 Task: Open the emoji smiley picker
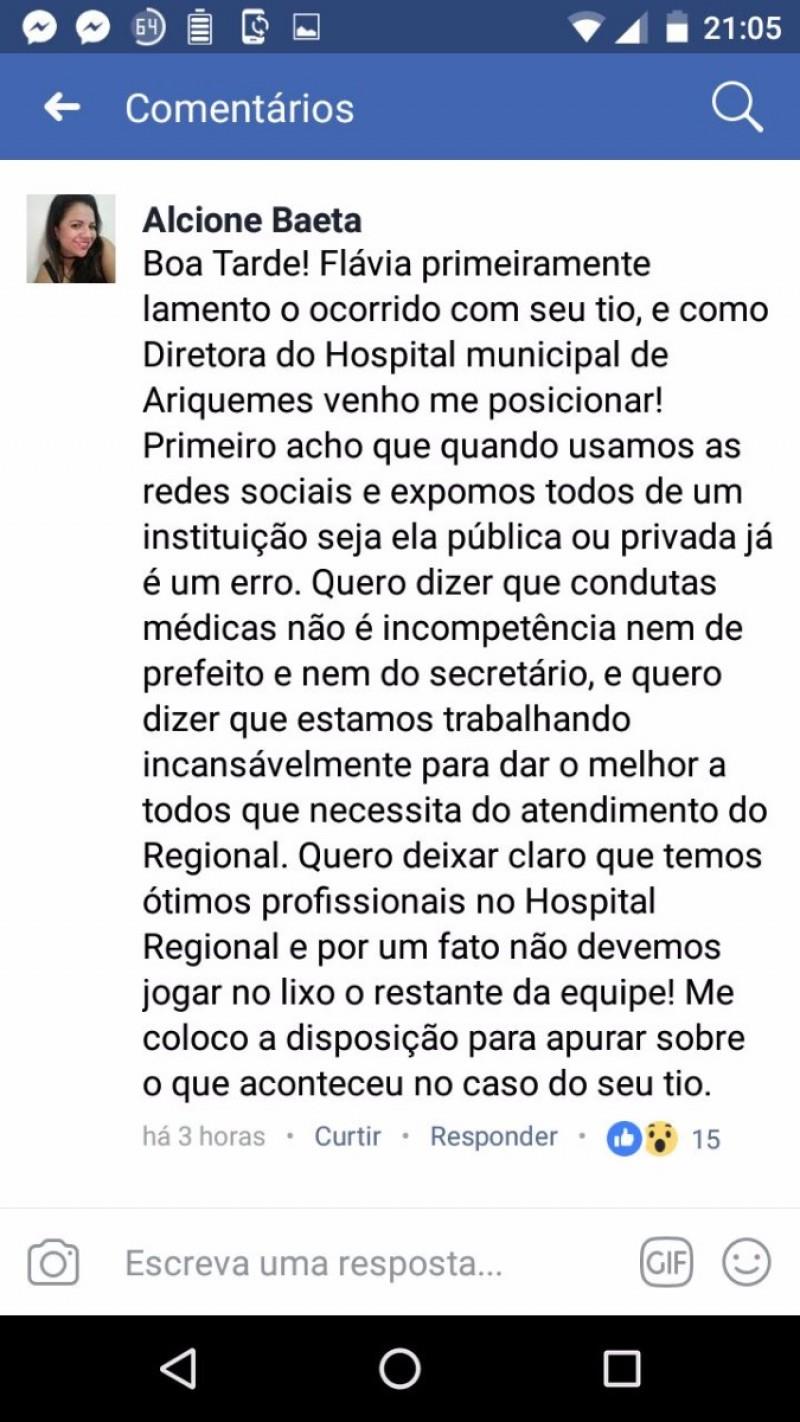(x=747, y=1262)
